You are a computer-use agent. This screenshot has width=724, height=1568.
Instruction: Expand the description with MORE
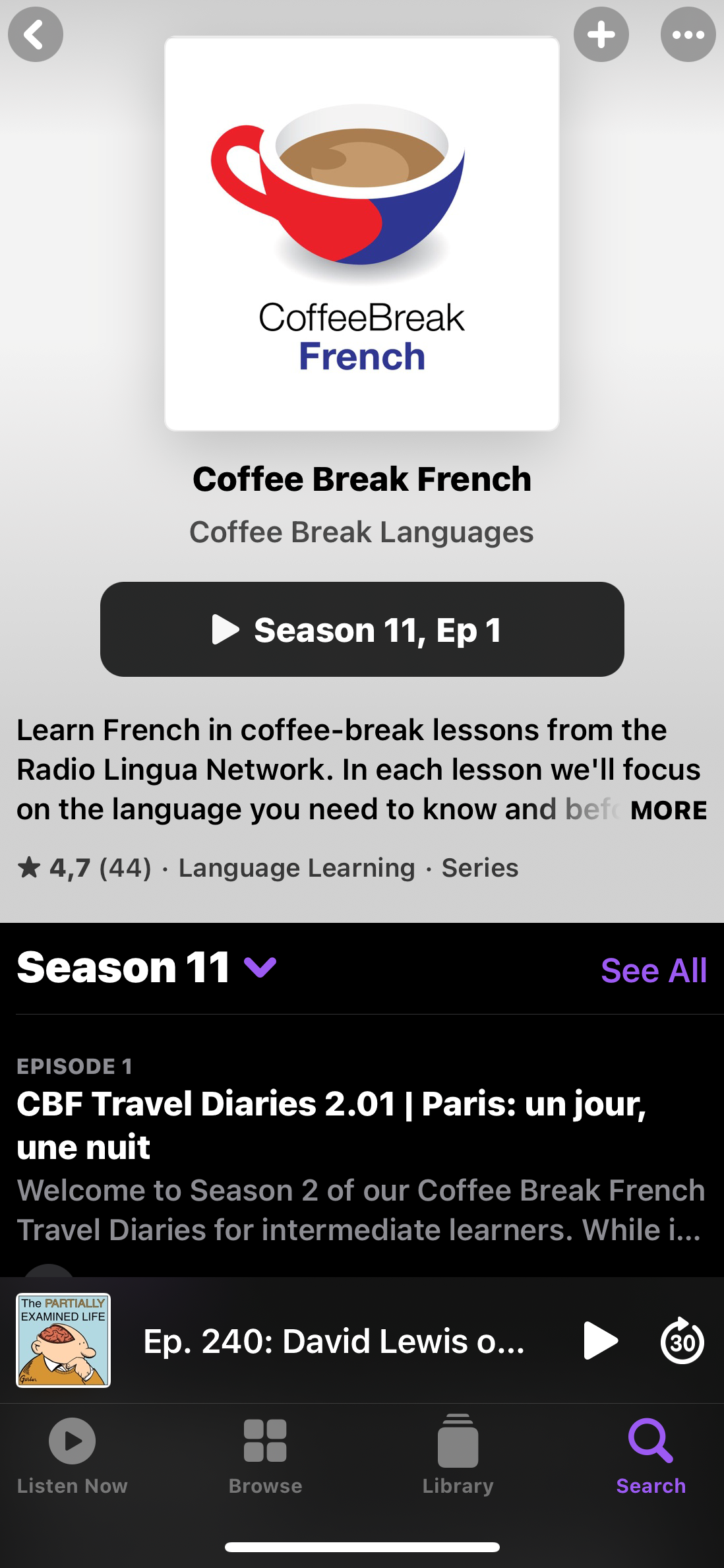click(x=668, y=810)
